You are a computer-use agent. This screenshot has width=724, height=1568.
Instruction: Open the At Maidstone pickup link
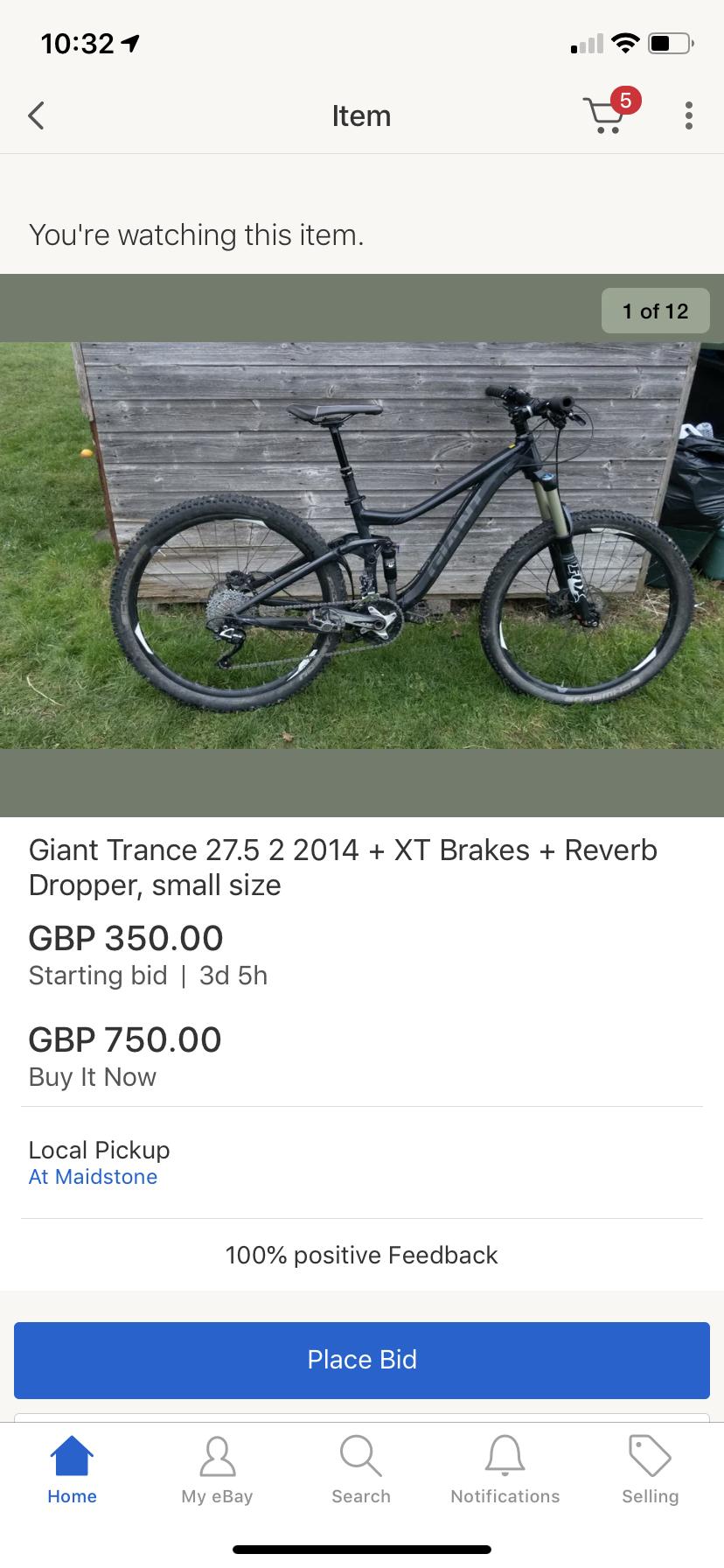93,1177
